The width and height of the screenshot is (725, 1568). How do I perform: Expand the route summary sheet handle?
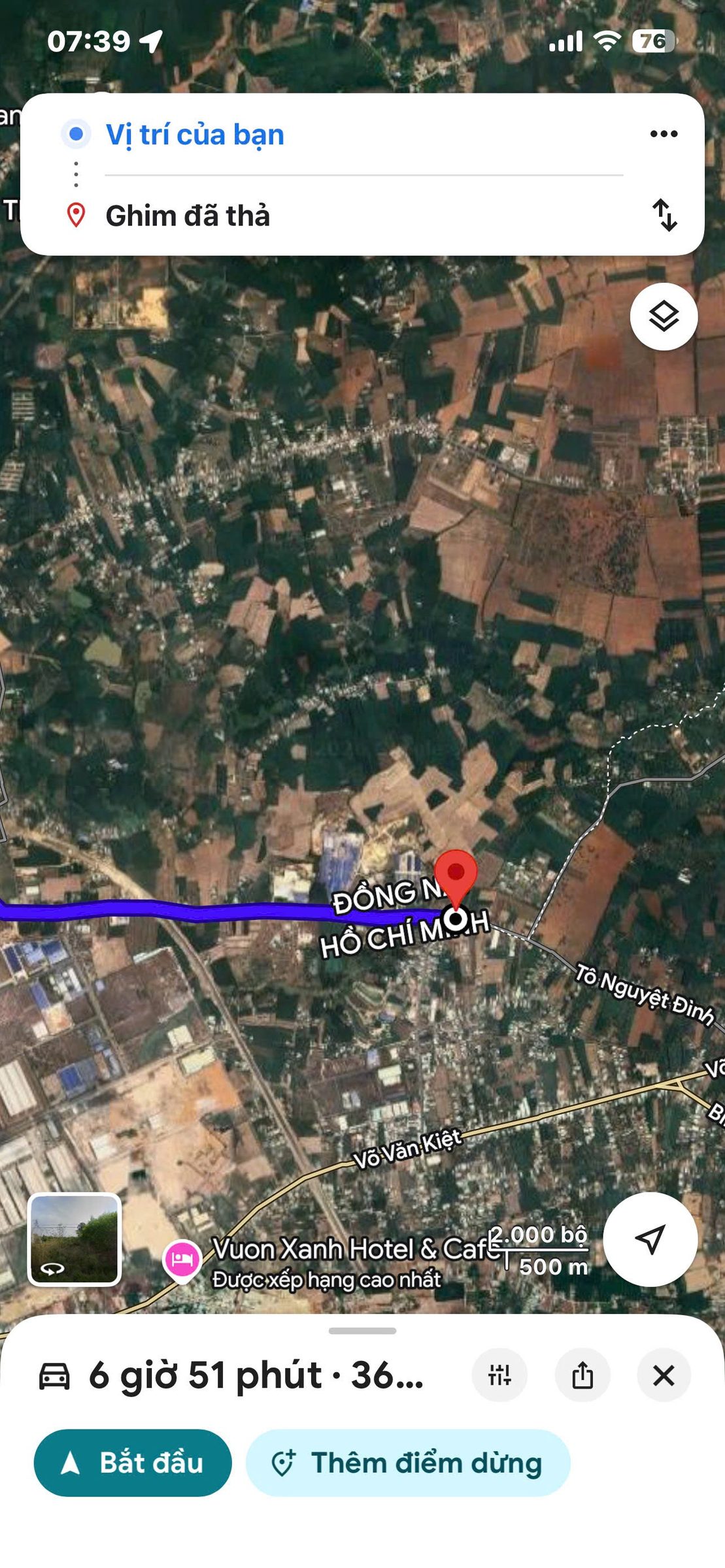[x=362, y=1331]
